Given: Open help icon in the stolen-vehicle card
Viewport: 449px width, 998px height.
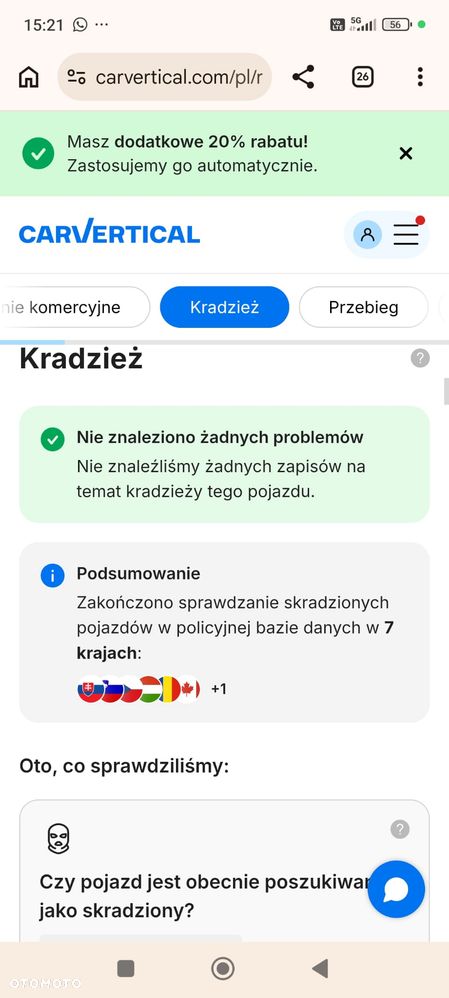Looking at the screenshot, I should (x=400, y=829).
